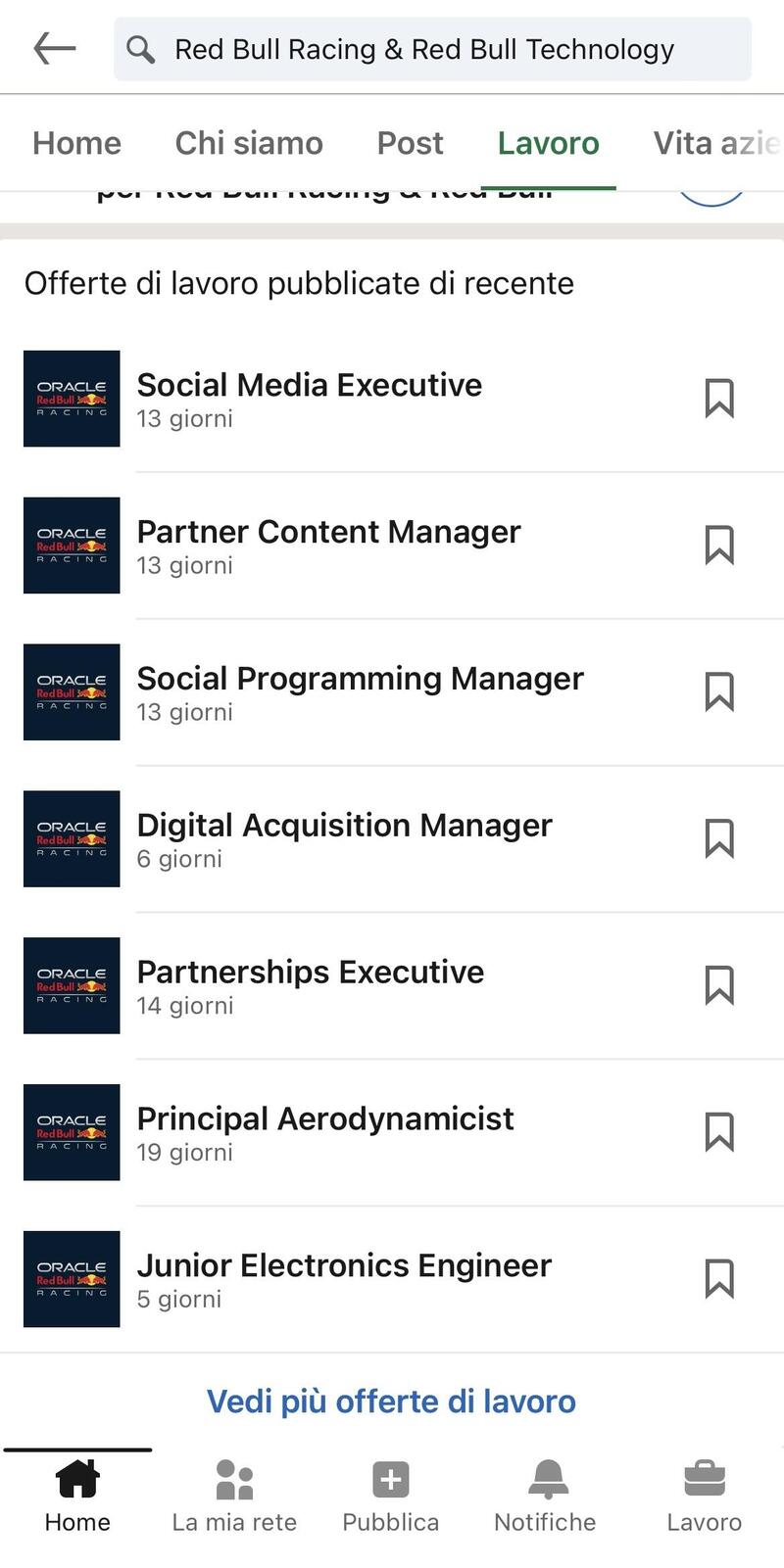Switch to the Post tab
The image size is (784, 1568).
pyautogui.click(x=410, y=143)
